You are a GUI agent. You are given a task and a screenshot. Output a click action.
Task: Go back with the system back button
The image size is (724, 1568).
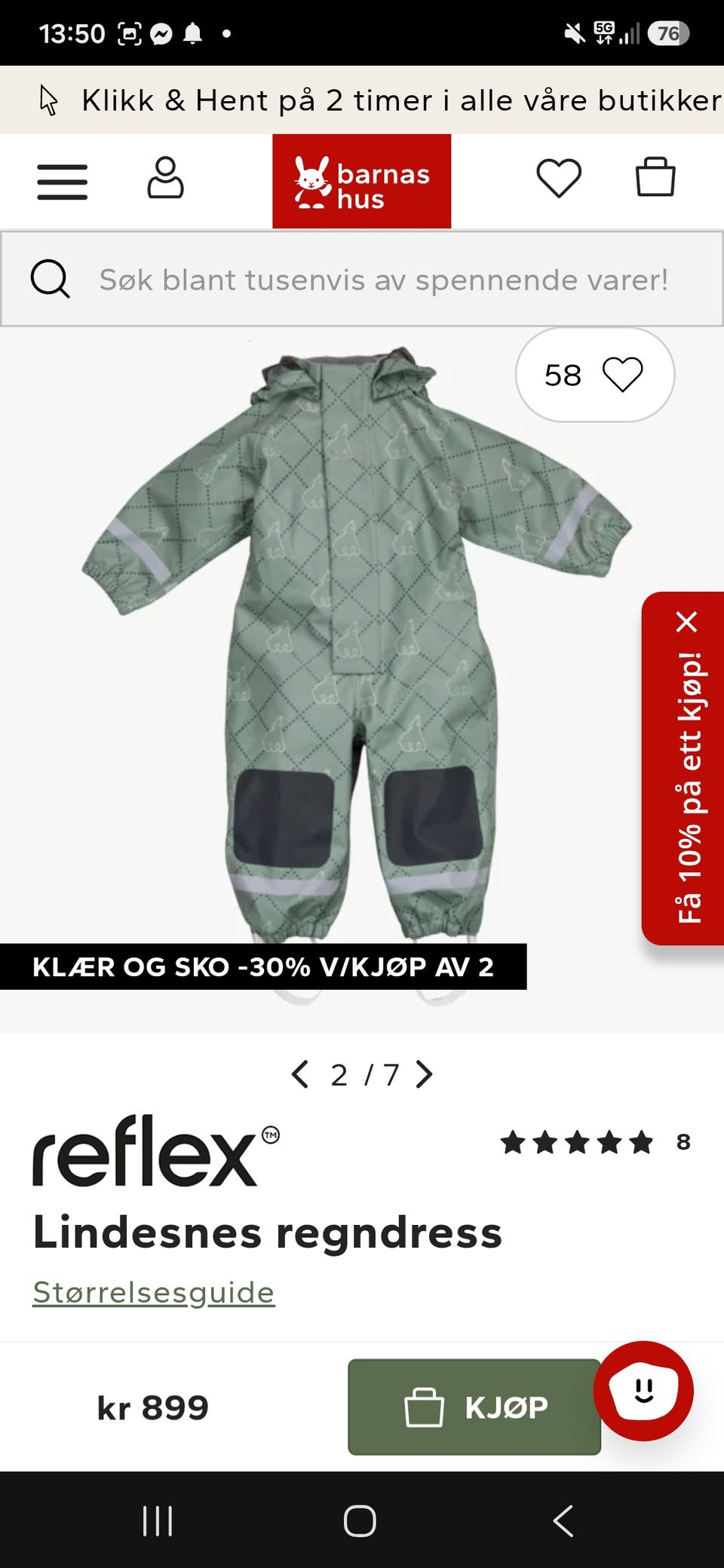(x=563, y=1521)
